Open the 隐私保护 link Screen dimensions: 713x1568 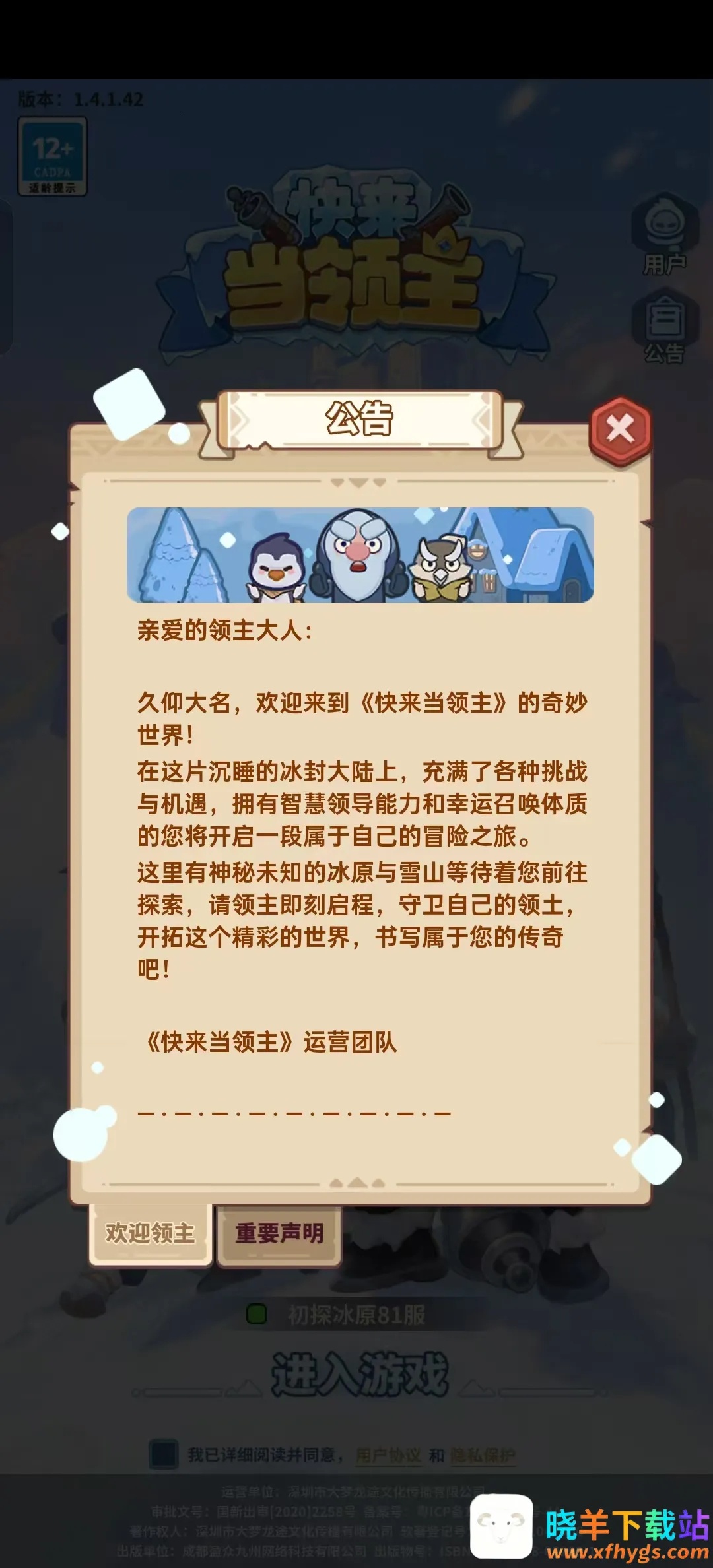pos(483,1455)
